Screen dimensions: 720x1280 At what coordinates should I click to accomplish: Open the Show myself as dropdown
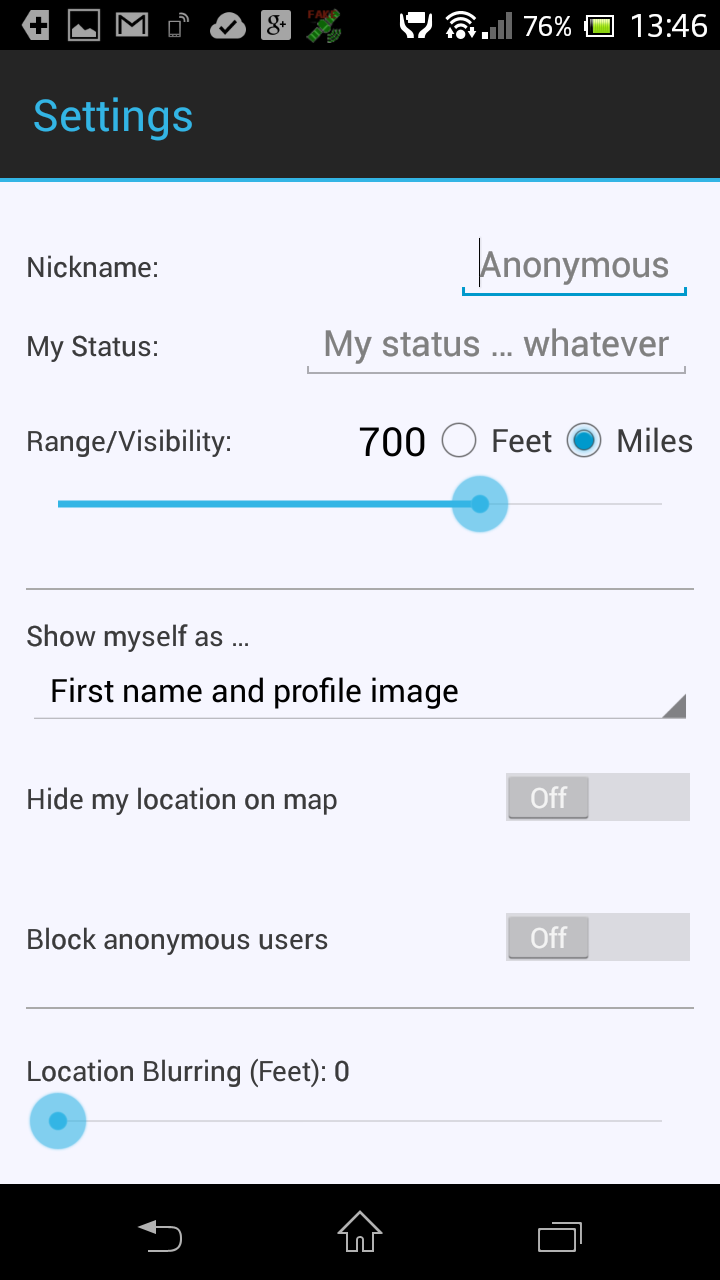(360, 692)
